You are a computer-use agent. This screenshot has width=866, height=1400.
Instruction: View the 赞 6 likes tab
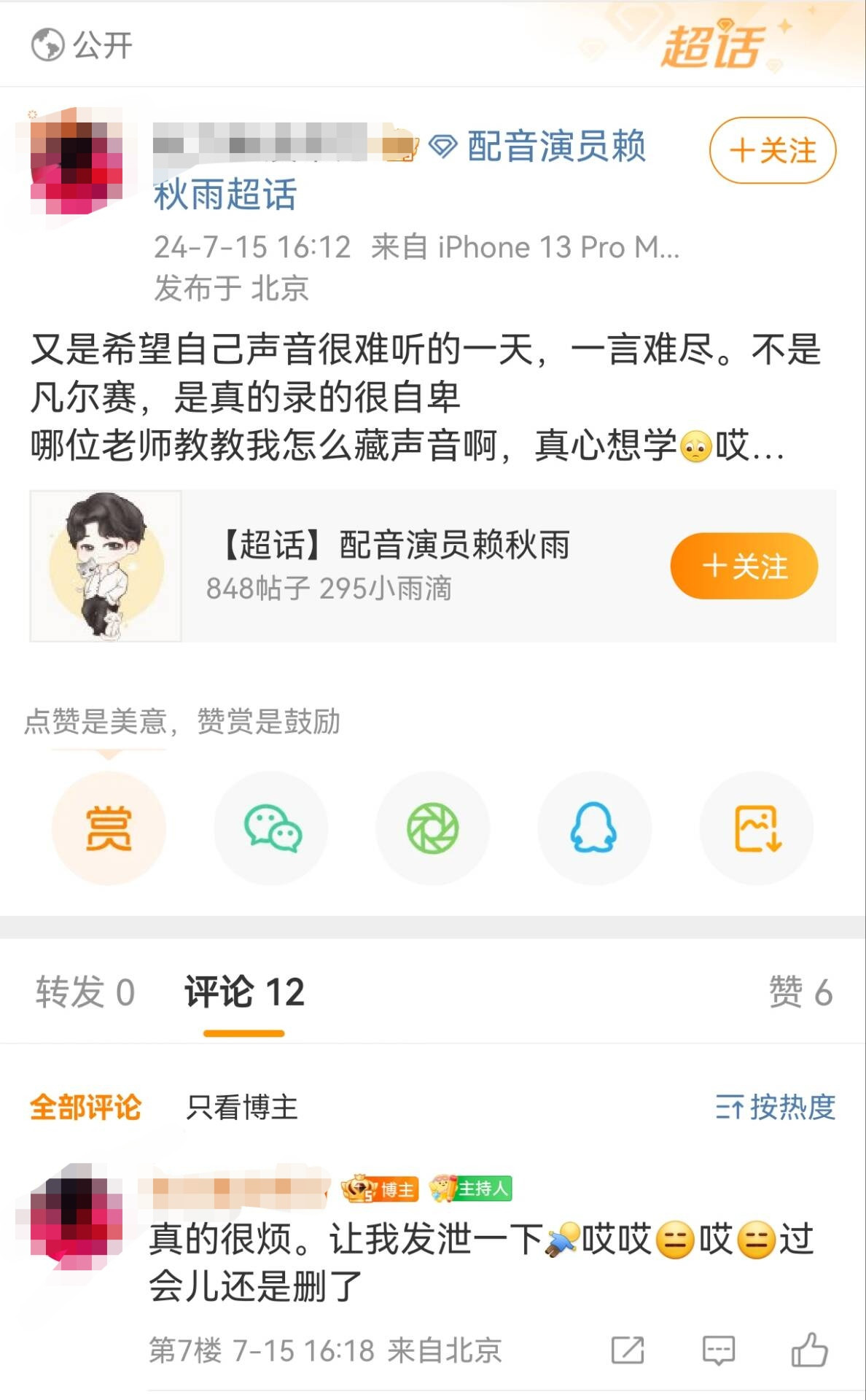[800, 992]
